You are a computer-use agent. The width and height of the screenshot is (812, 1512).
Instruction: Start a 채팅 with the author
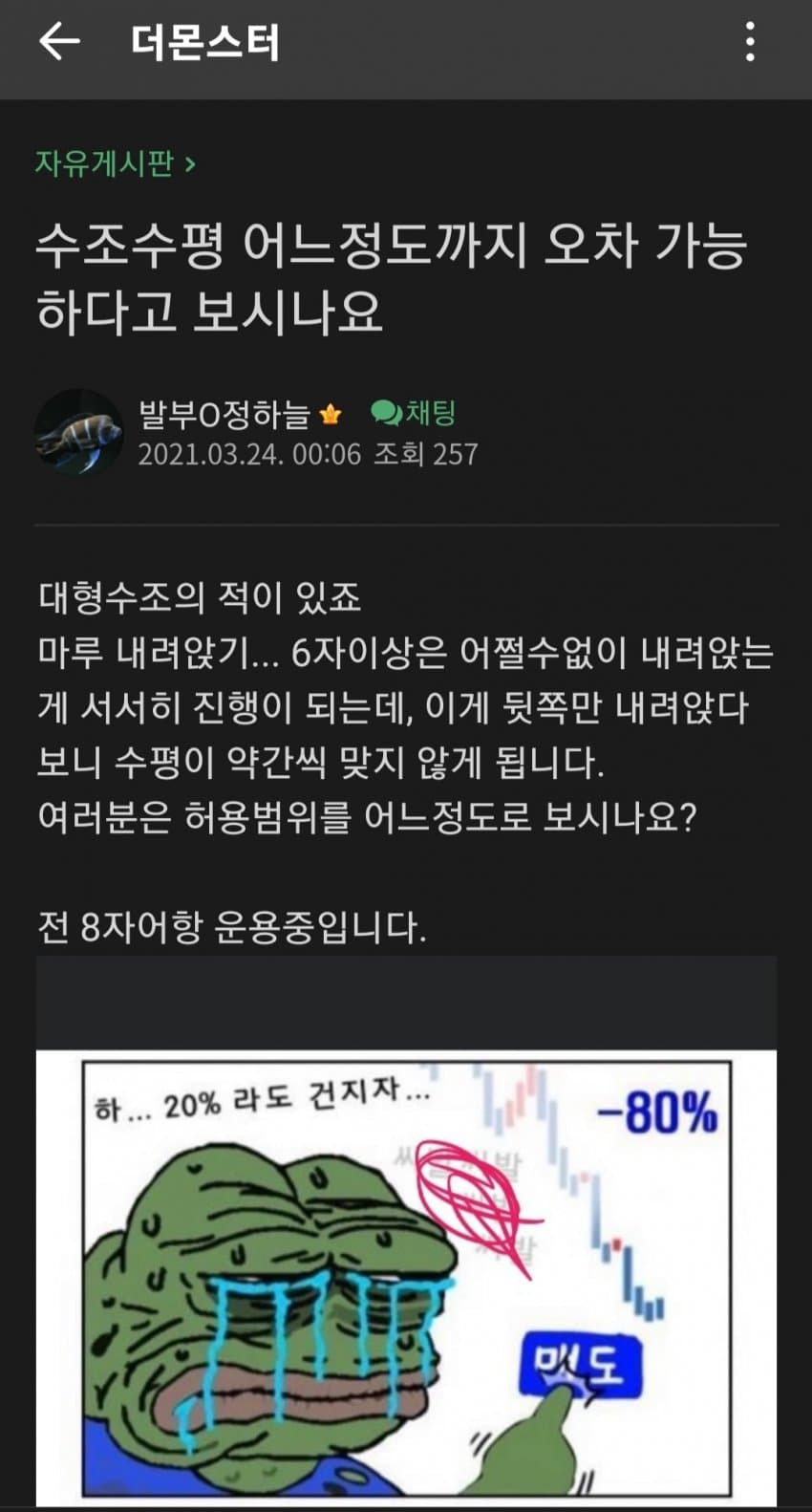(x=414, y=413)
